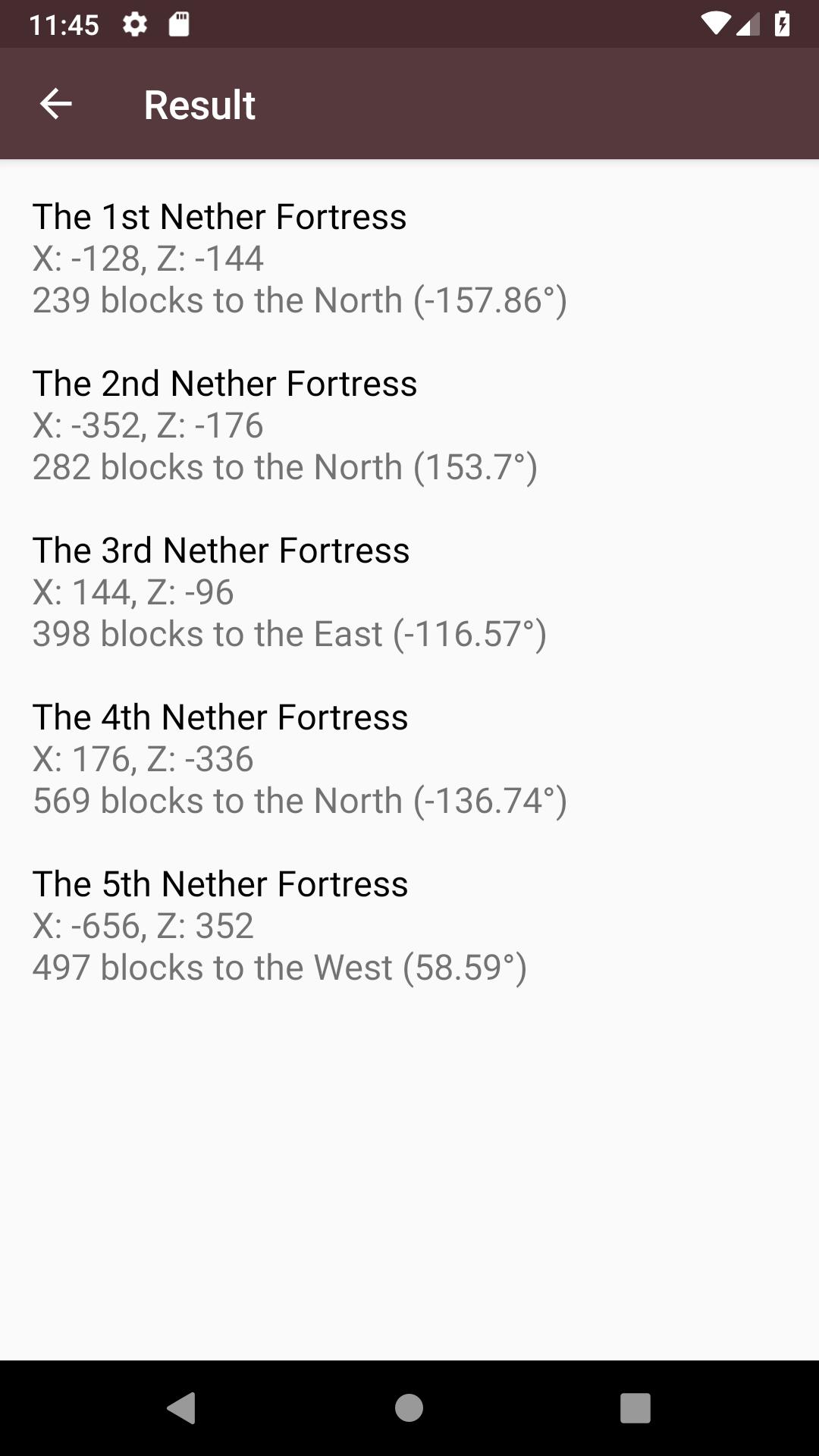Tap coordinates X: 144, Z: -96
819x1456 pixels.
pos(133,591)
